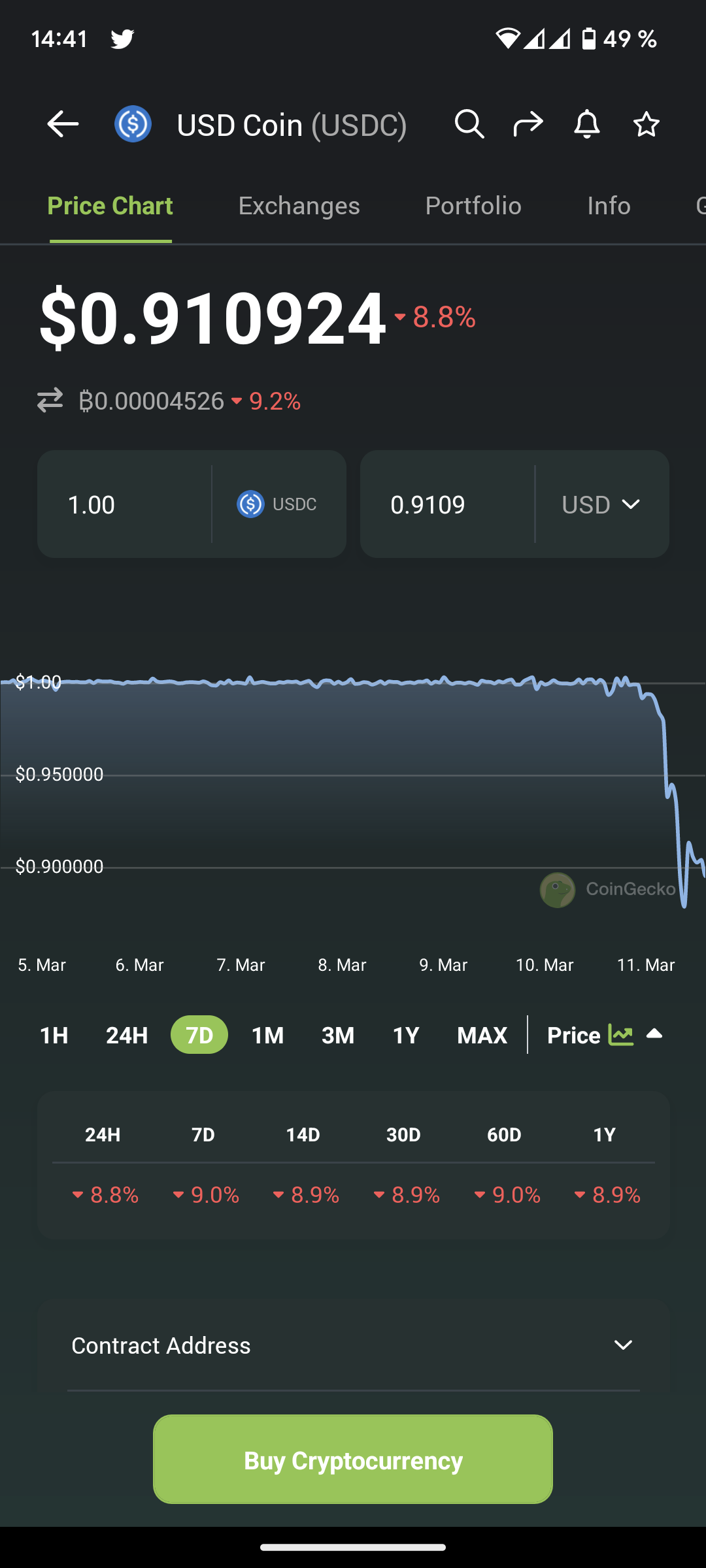Switch to the Exchanges tab
The image size is (706, 1568).
299,206
